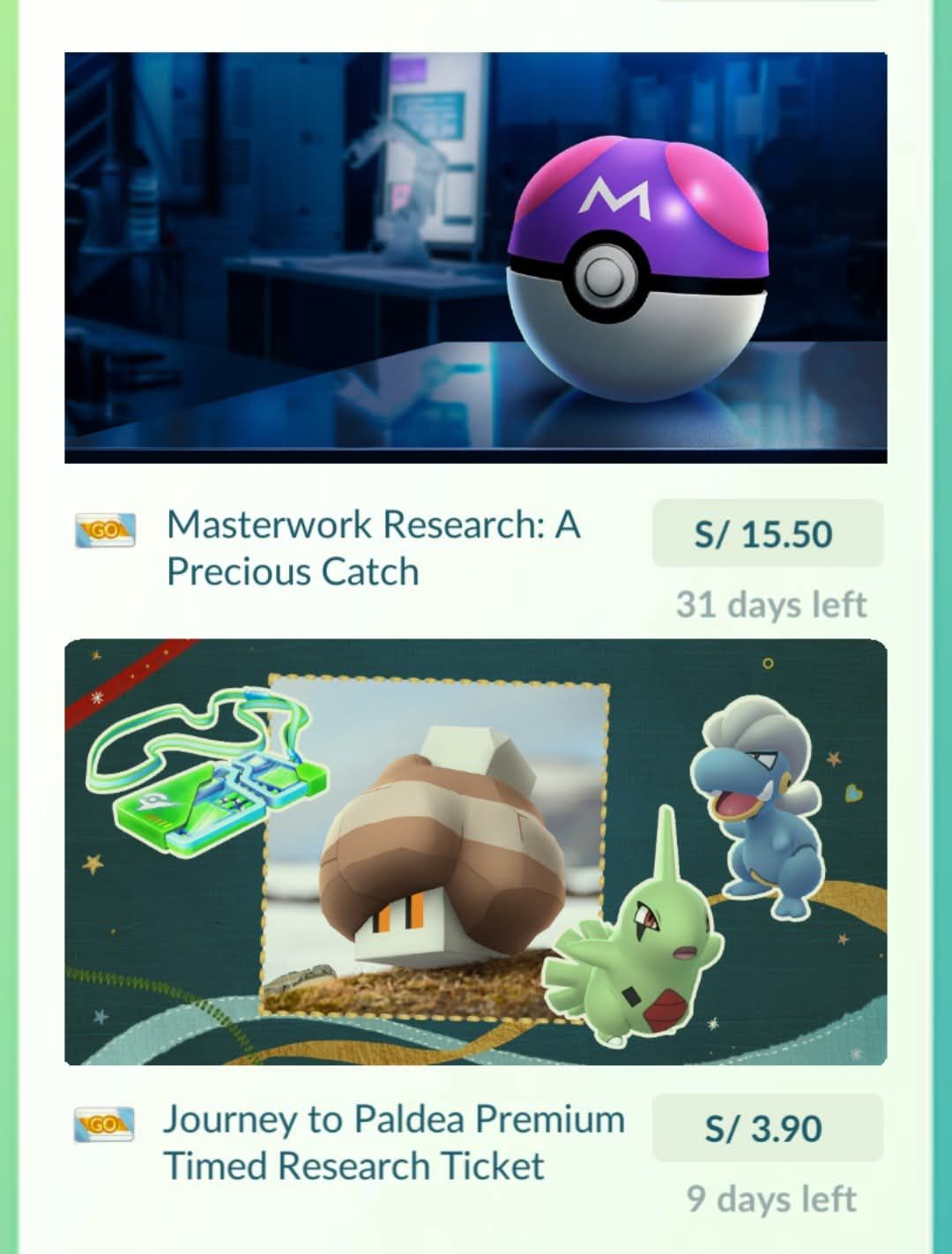Buy Masterwork Research for S/ 15.50

[767, 534]
